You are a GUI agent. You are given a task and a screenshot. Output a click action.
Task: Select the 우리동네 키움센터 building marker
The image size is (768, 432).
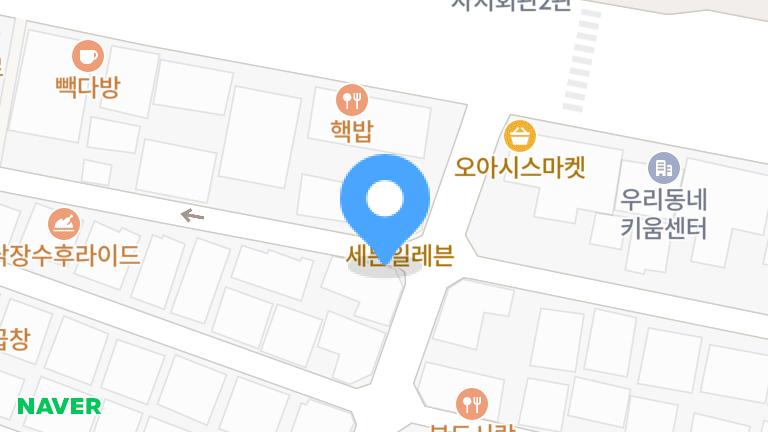point(663,167)
